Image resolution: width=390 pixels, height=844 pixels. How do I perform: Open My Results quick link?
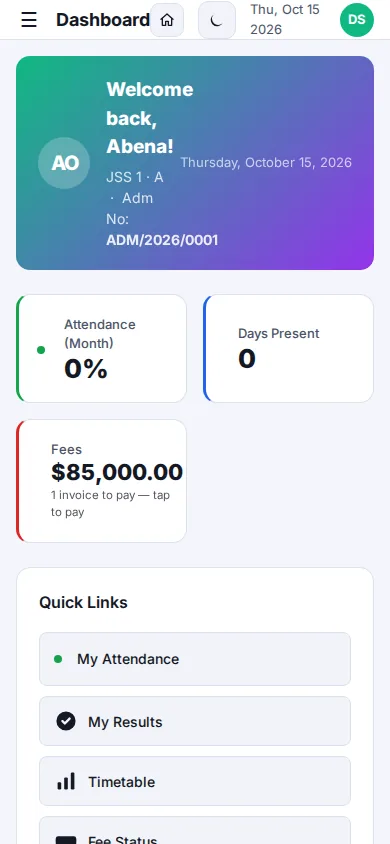195,721
